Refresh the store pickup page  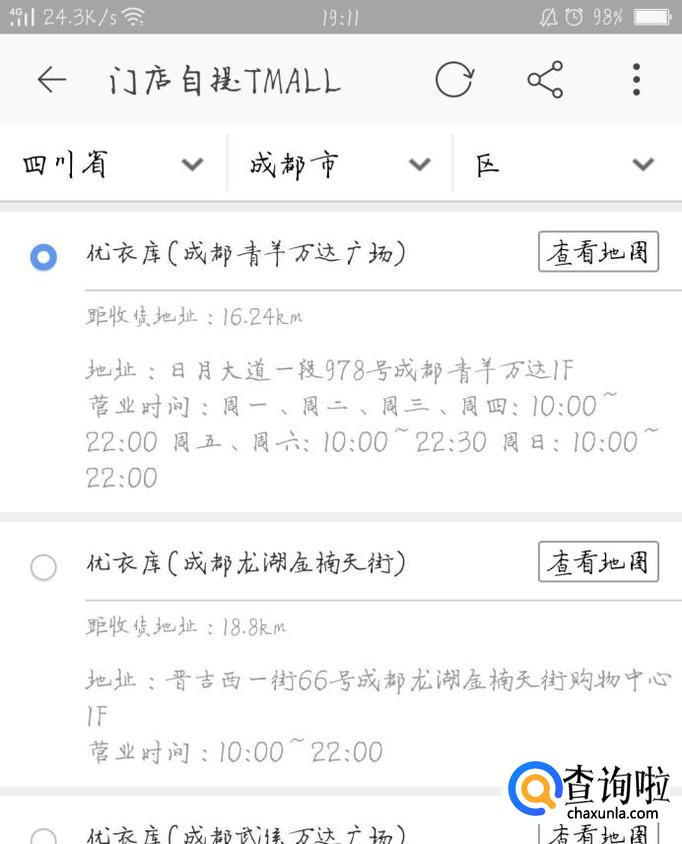pos(453,80)
